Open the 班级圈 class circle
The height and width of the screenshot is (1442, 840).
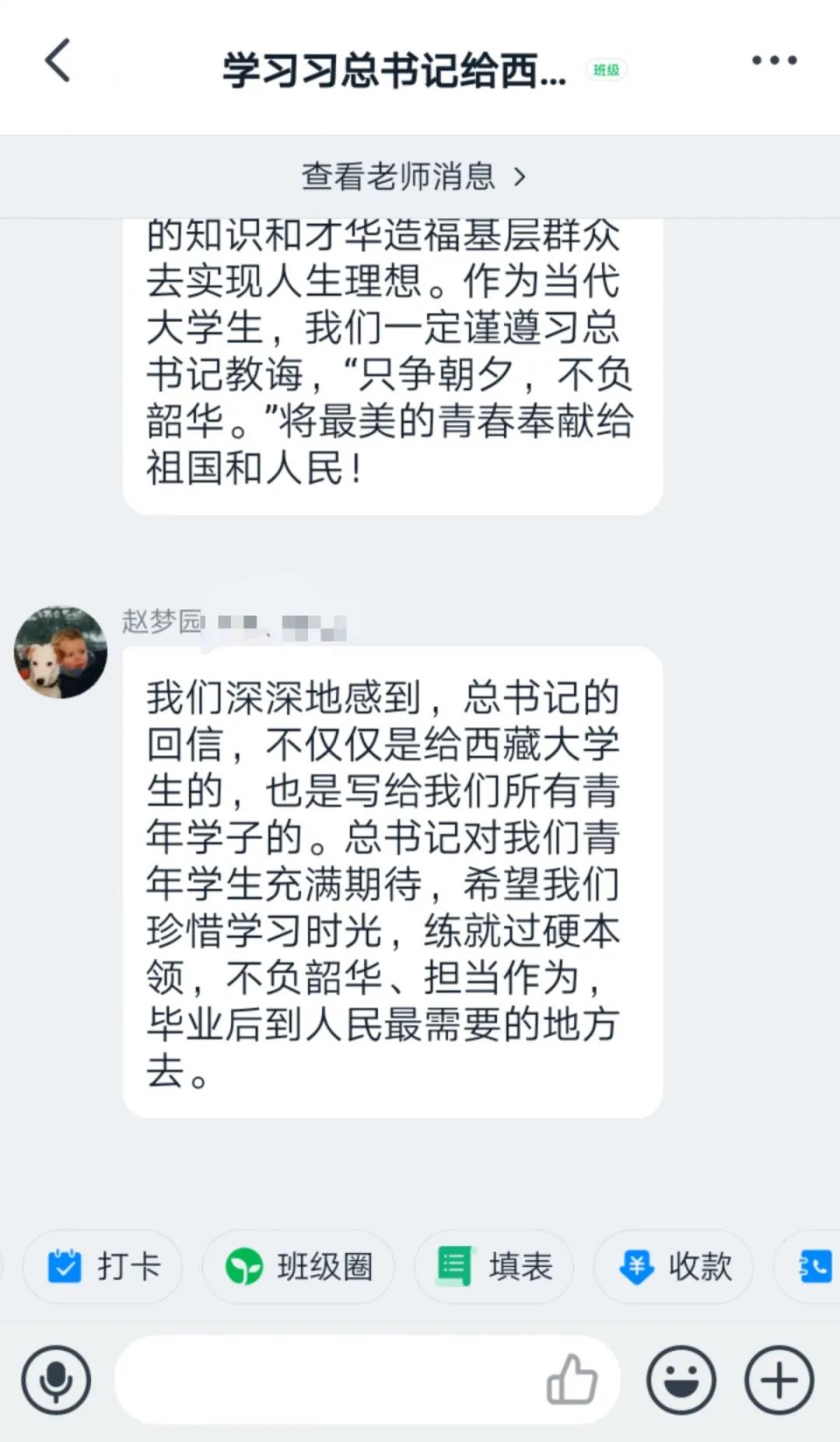tap(299, 1267)
